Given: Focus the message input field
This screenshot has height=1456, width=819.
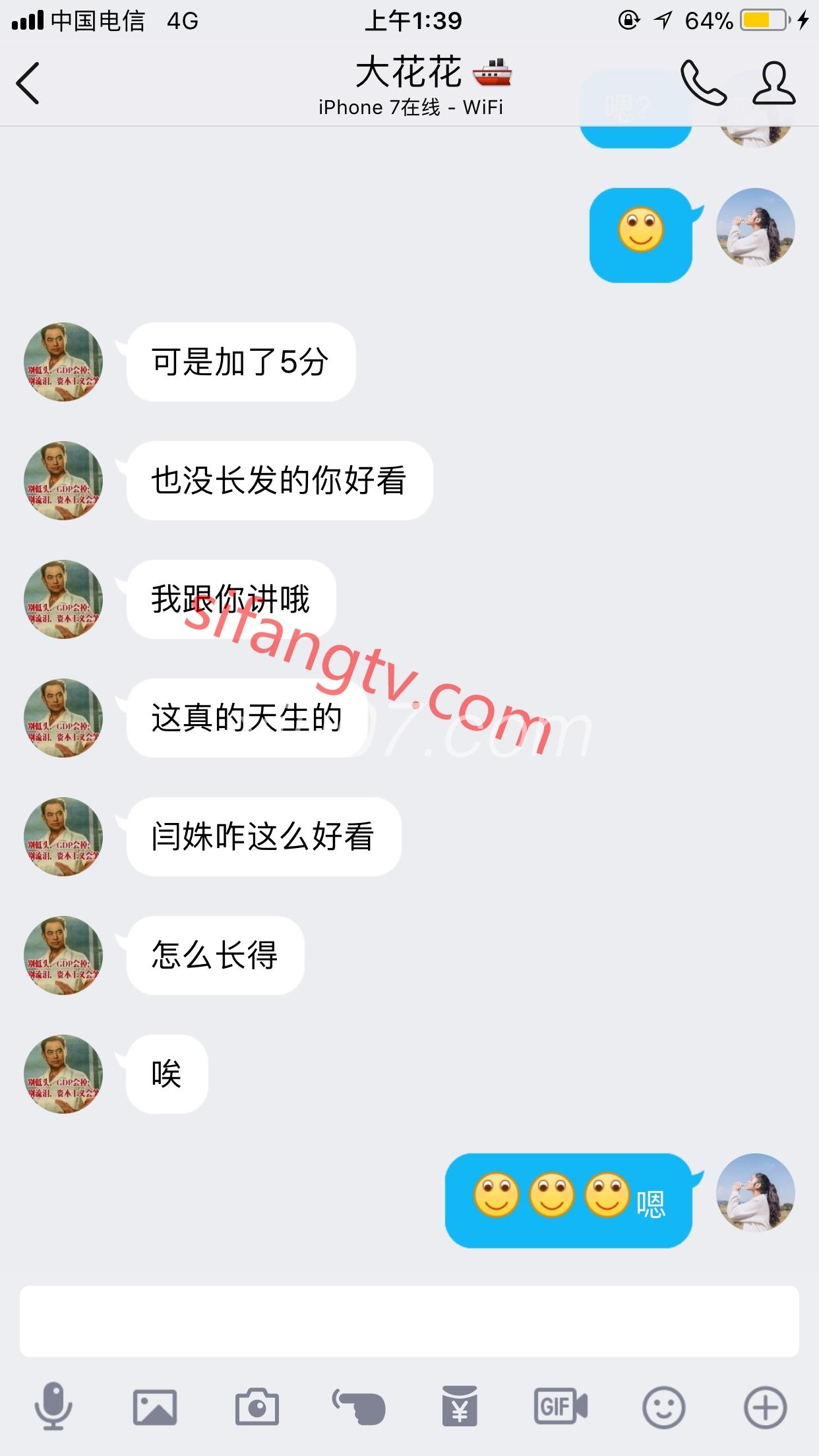Looking at the screenshot, I should point(409,1321).
